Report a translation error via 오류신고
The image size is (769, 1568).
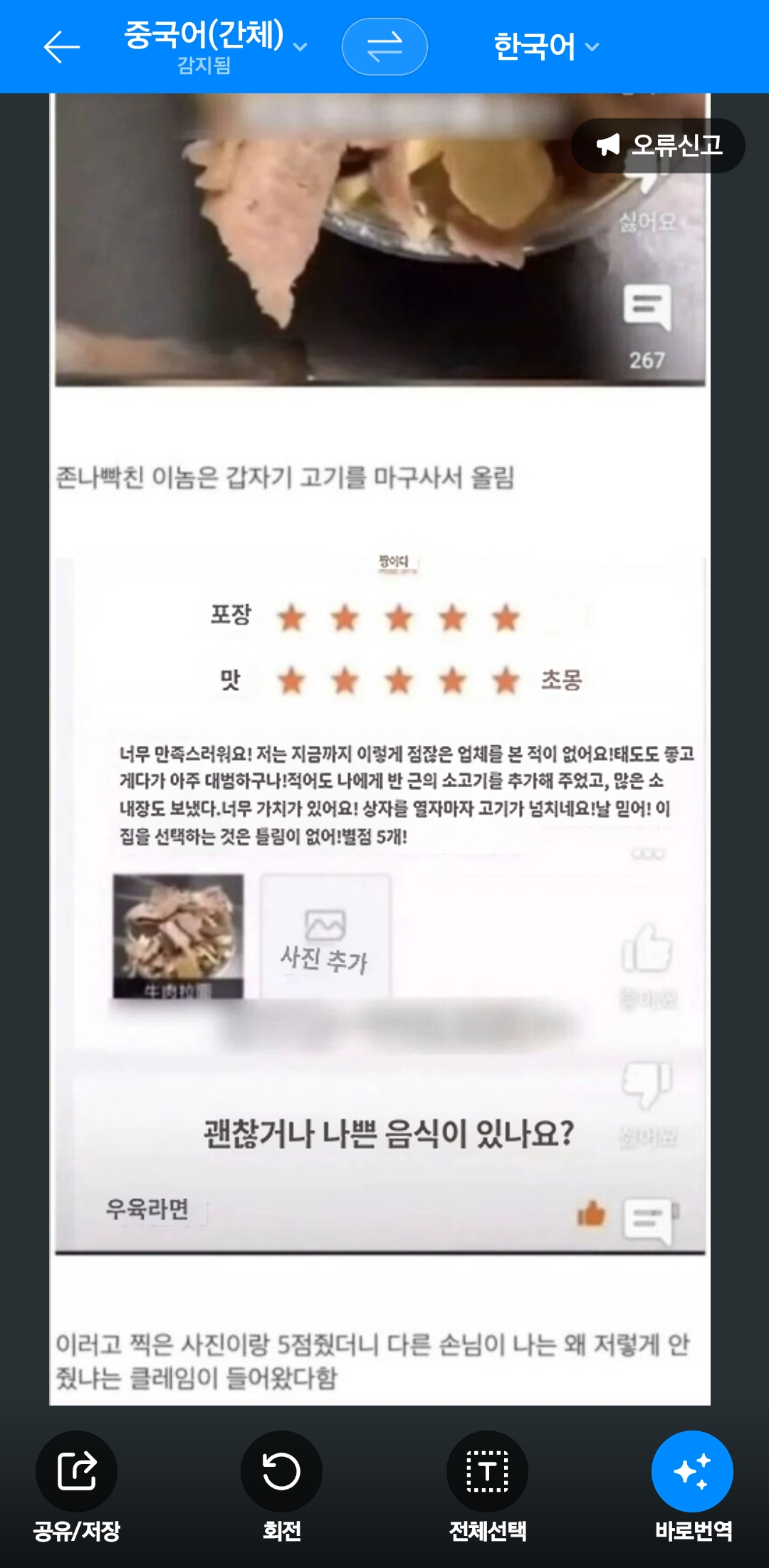658,145
